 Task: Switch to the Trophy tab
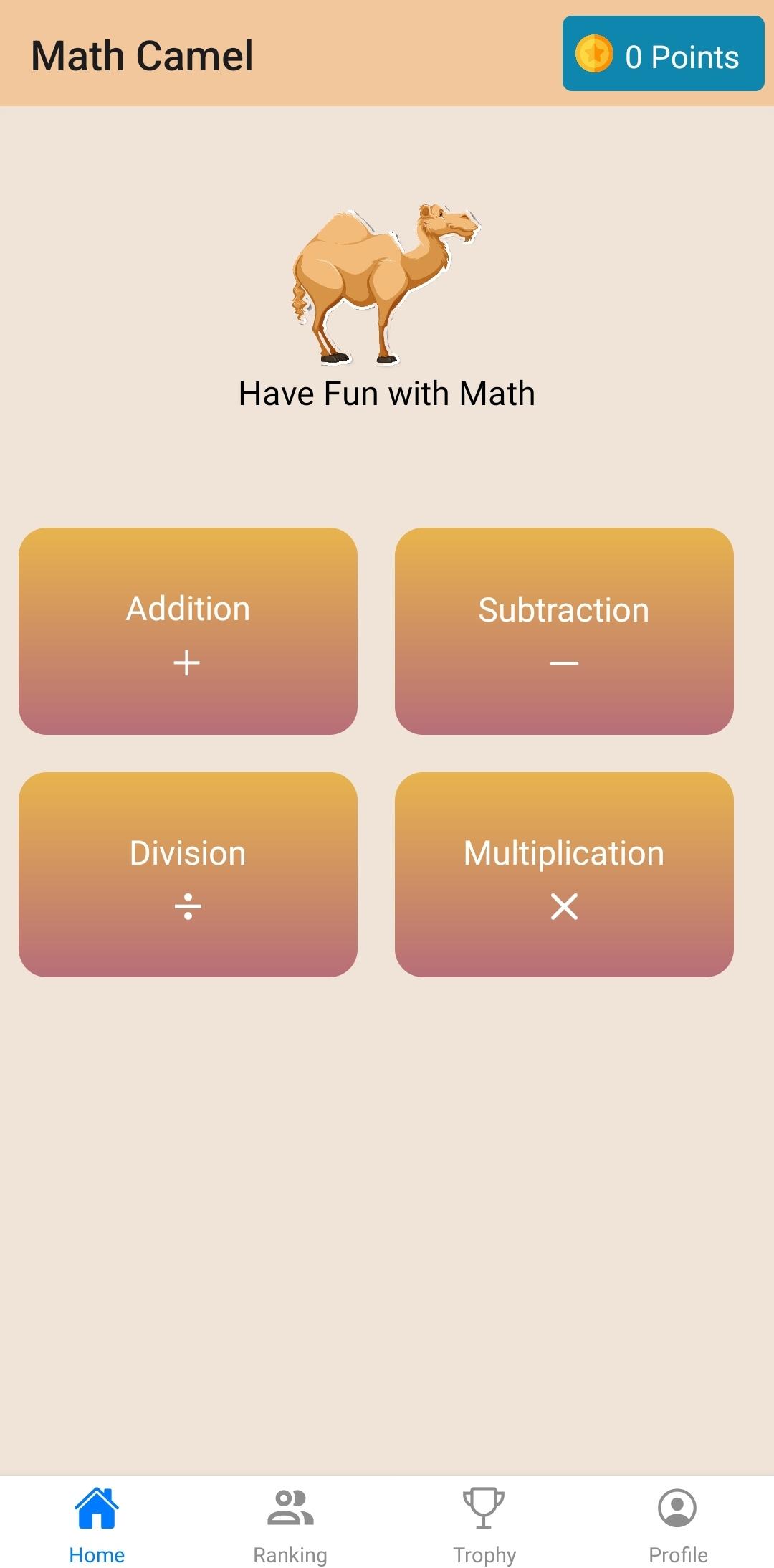[484, 1520]
